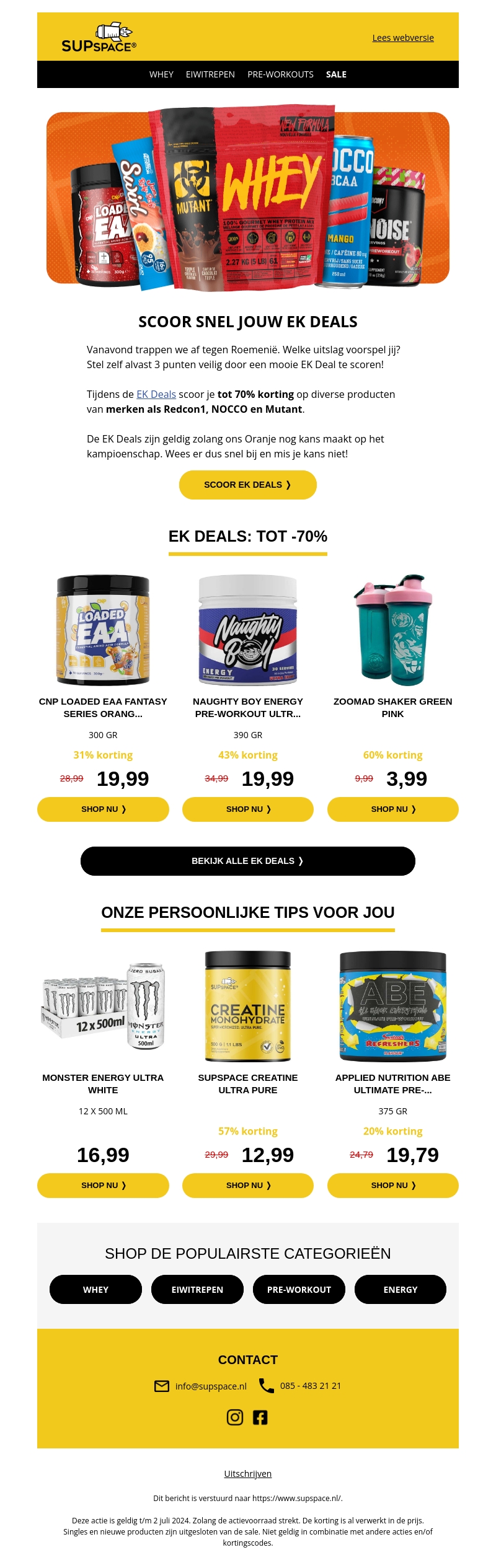Shop Monster Energy Ultra White
496x1568 pixels.
coord(103,1185)
